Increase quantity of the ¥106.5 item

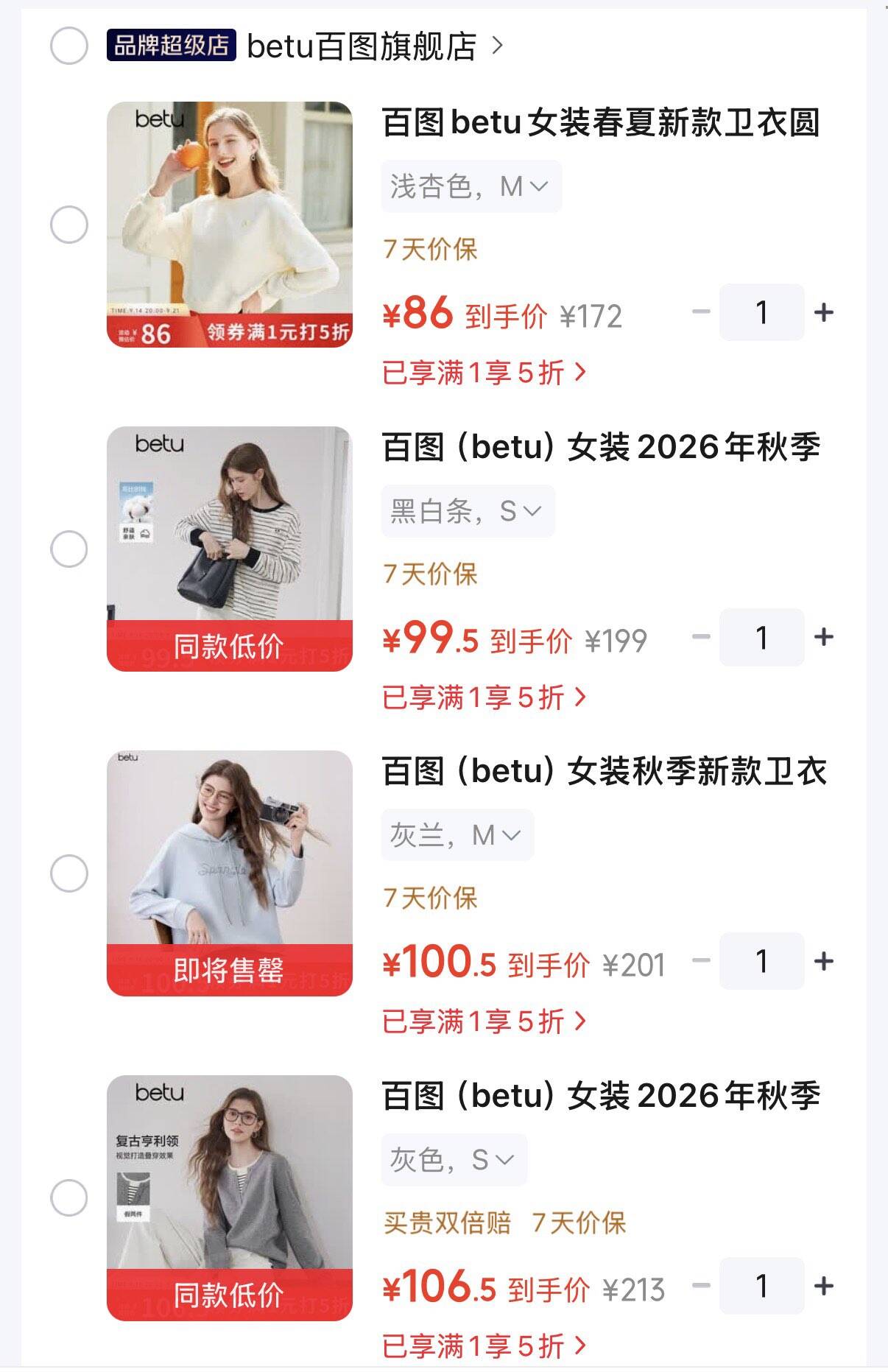[824, 1287]
